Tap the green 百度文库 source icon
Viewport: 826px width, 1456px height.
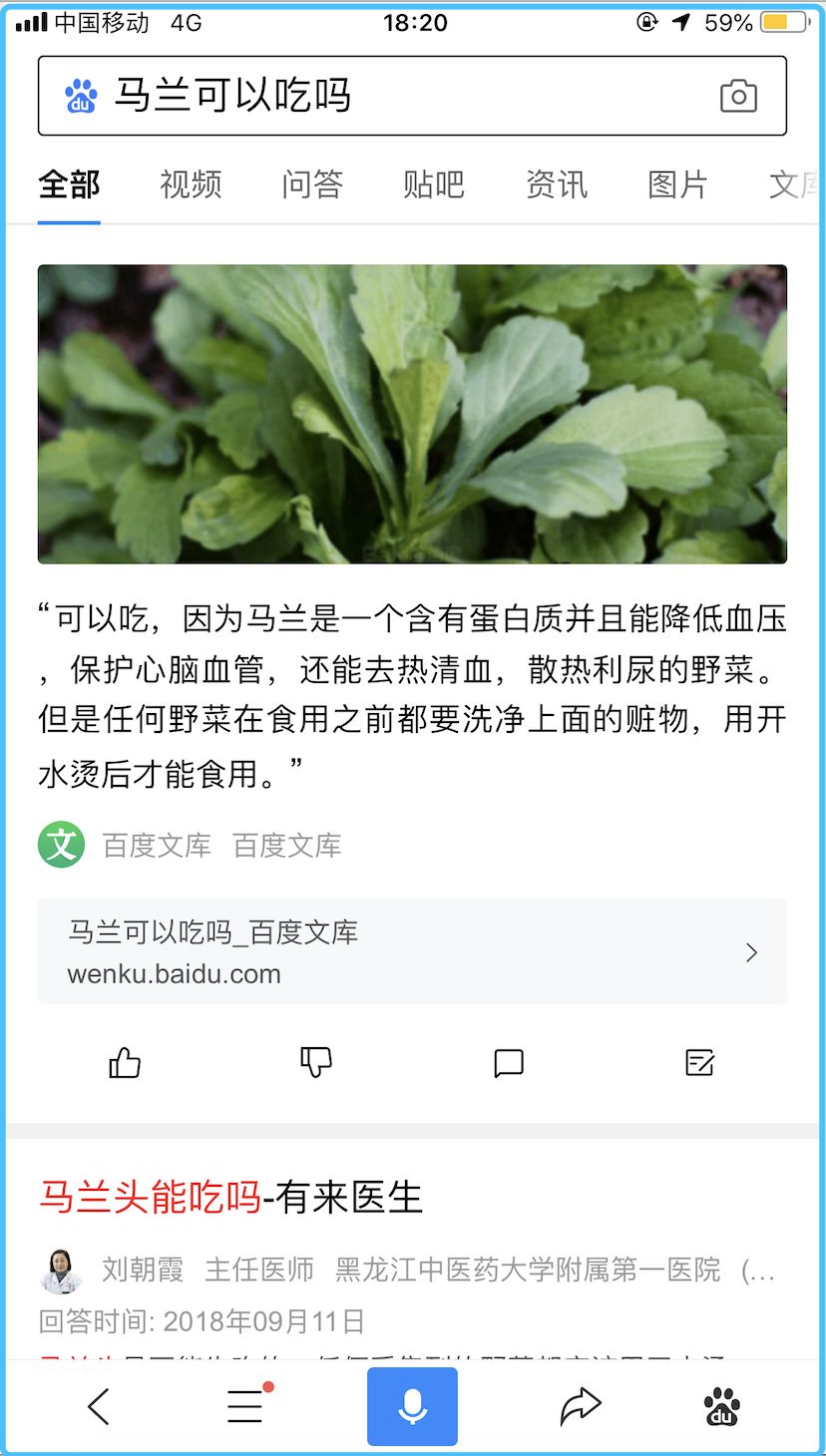tap(62, 844)
